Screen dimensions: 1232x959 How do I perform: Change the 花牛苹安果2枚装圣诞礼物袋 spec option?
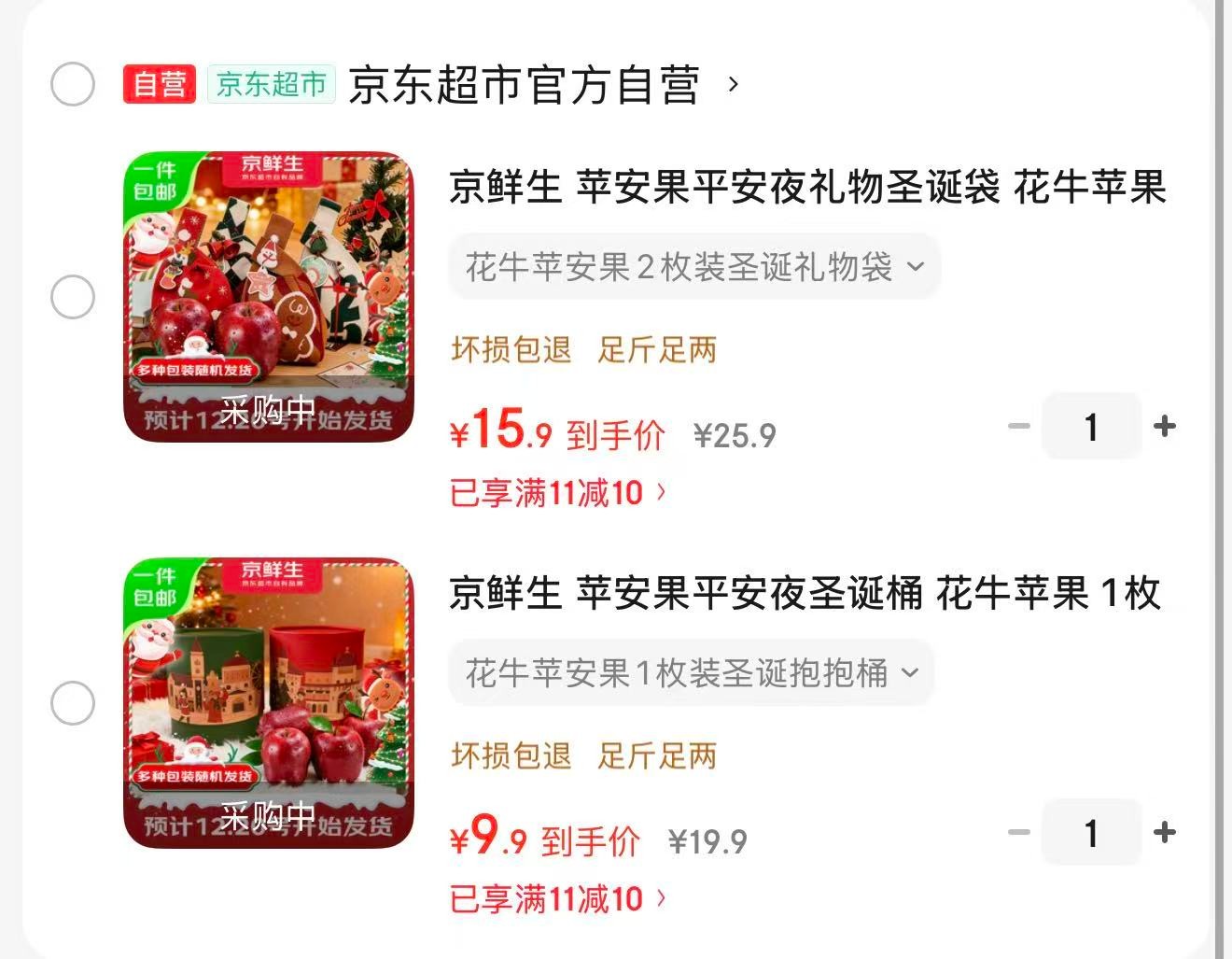click(694, 268)
